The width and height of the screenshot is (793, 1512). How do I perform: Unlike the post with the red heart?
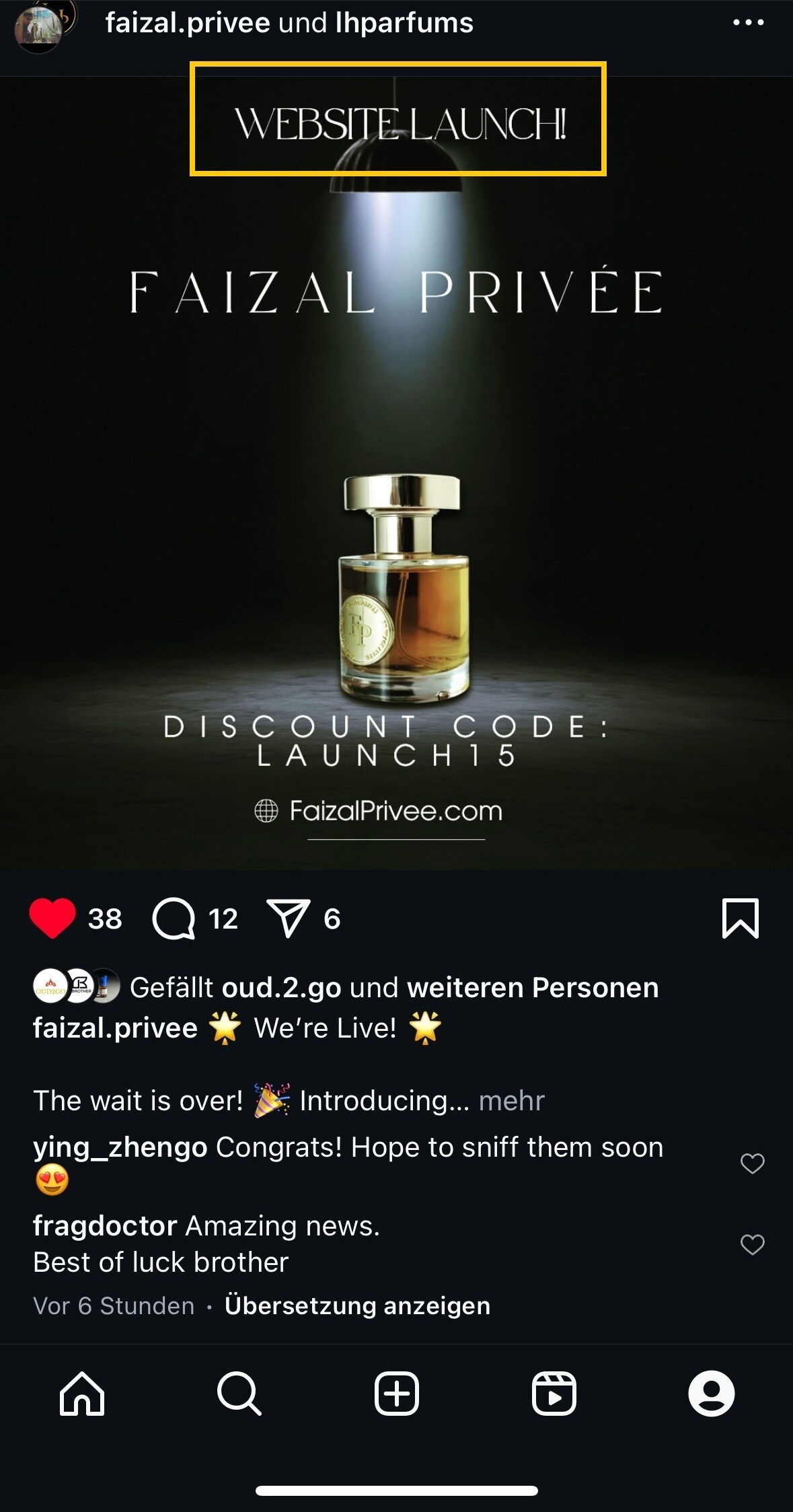click(x=52, y=918)
